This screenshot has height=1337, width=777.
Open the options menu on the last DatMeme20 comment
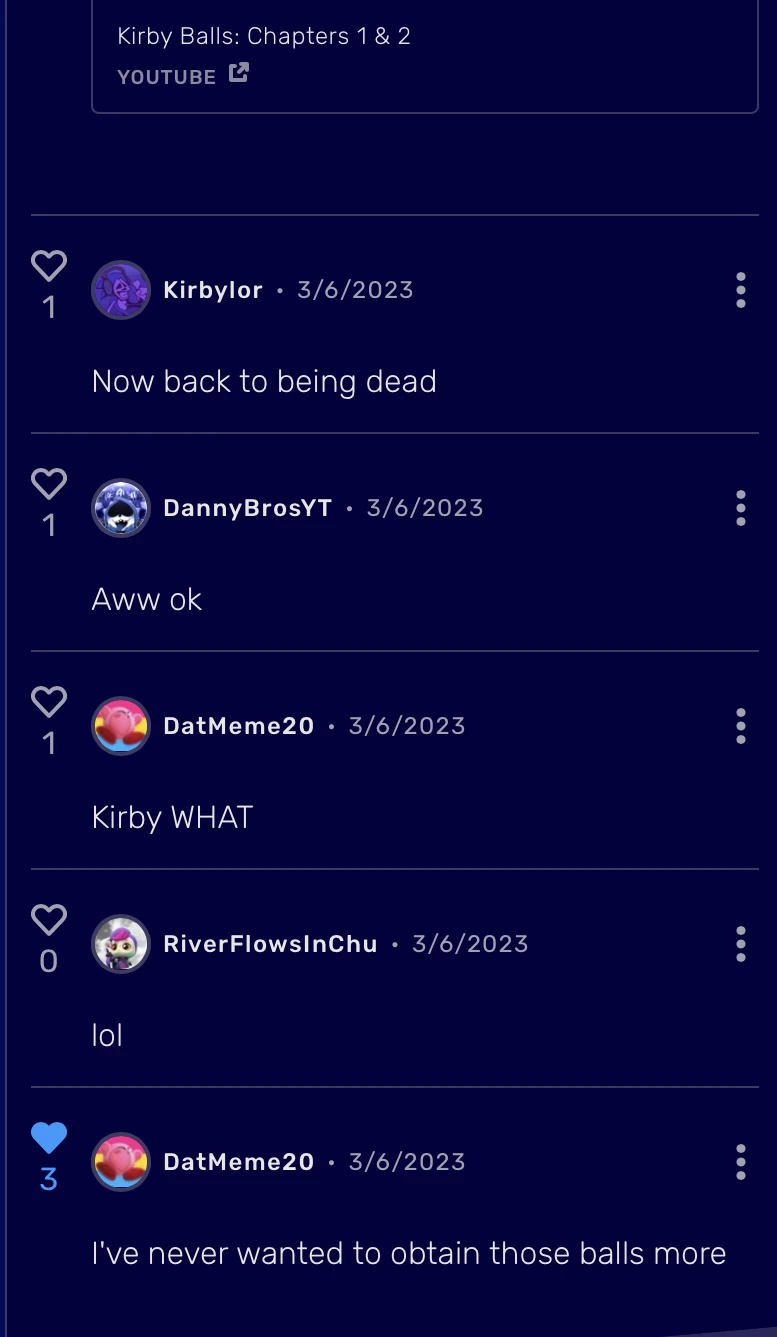[740, 1162]
